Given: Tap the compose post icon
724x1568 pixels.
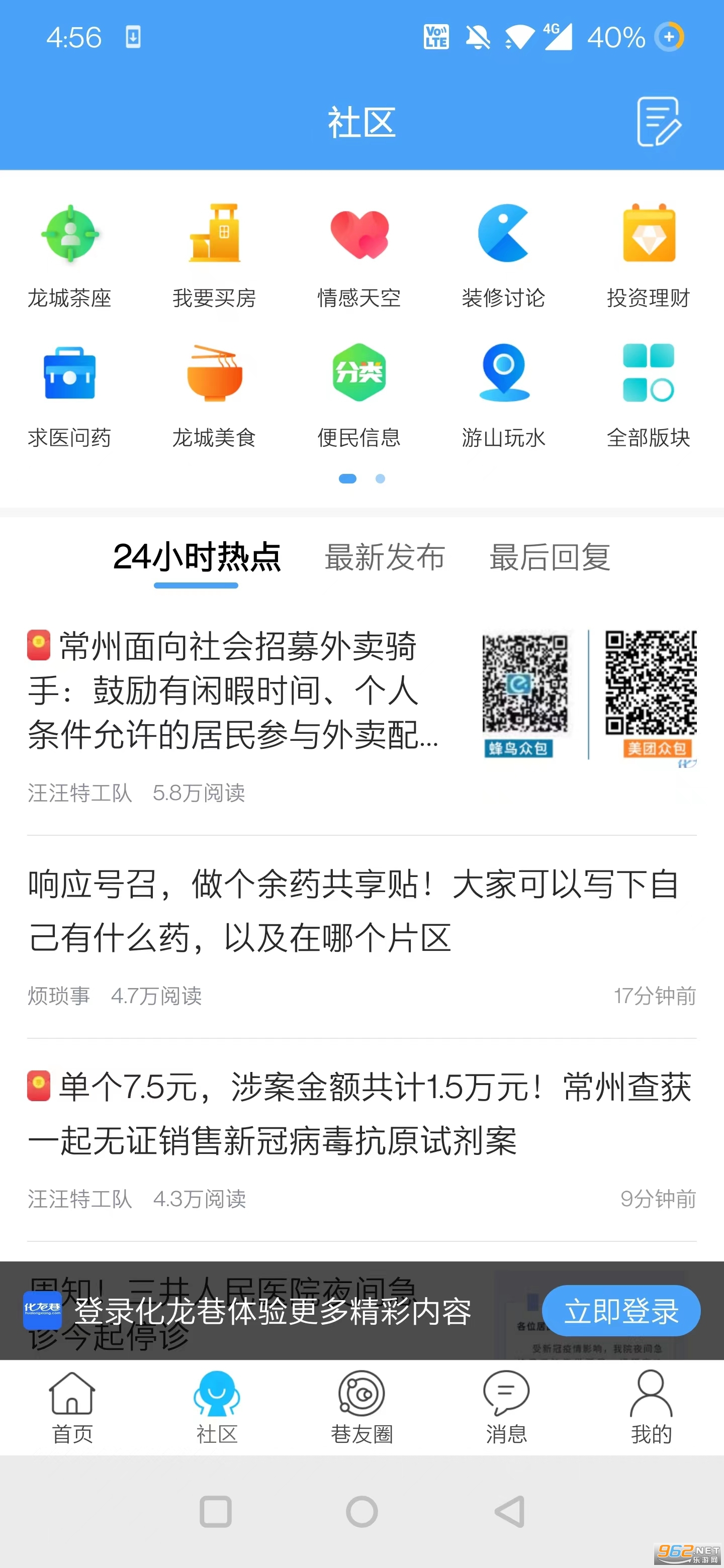Looking at the screenshot, I should [x=659, y=122].
